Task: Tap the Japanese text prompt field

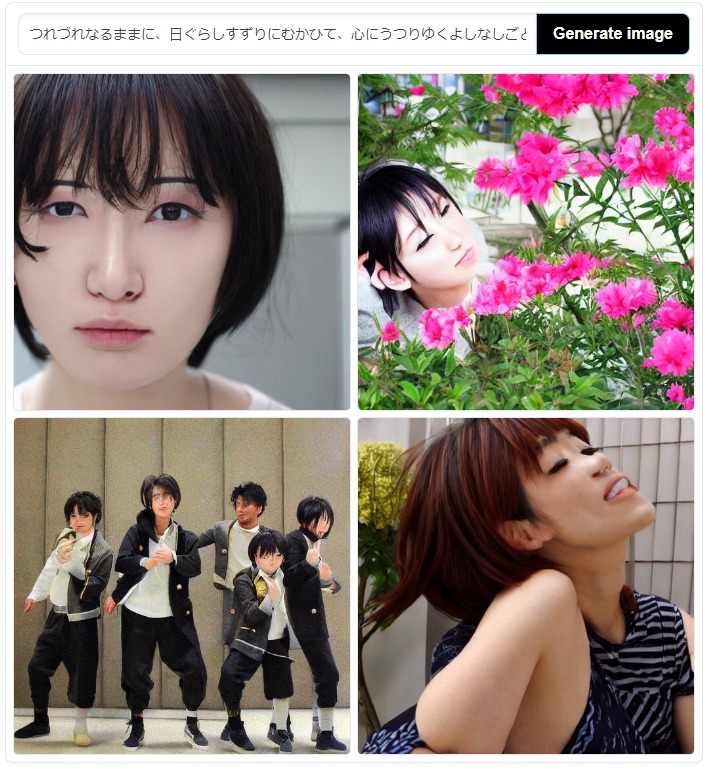Action: pos(277,34)
